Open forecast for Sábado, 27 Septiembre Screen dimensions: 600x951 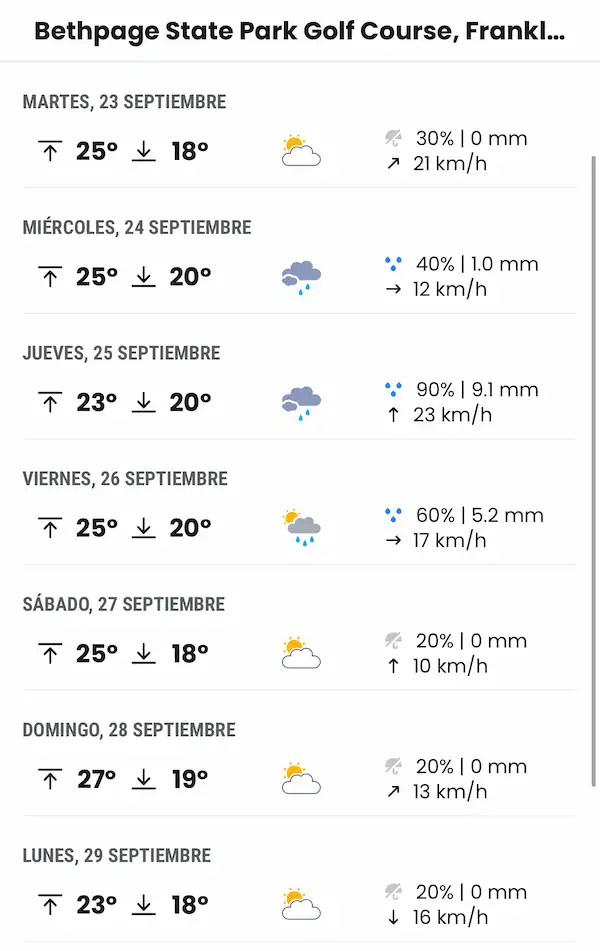coord(299,638)
